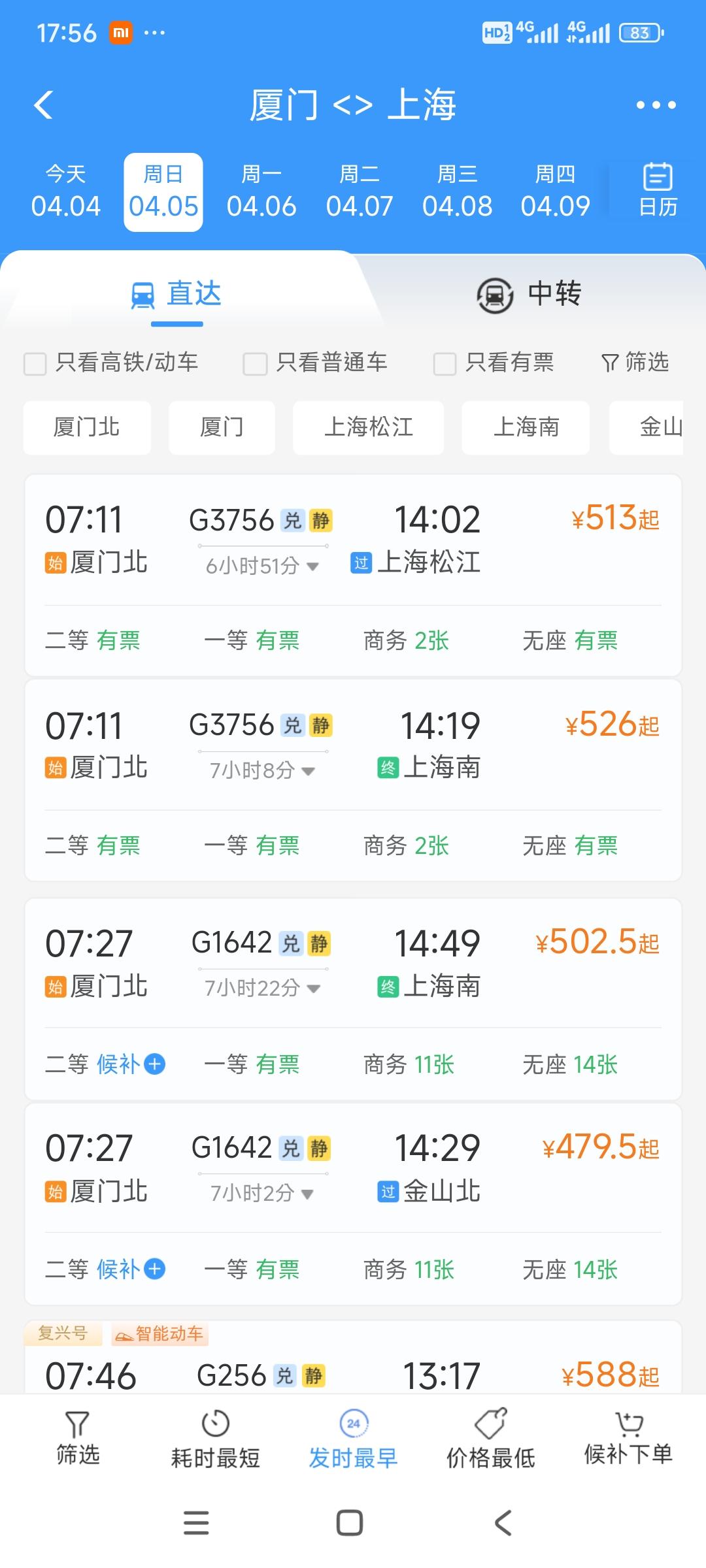Filter by 上海南 station chip
Image resolution: width=706 pixels, height=1568 pixels.
coord(526,427)
